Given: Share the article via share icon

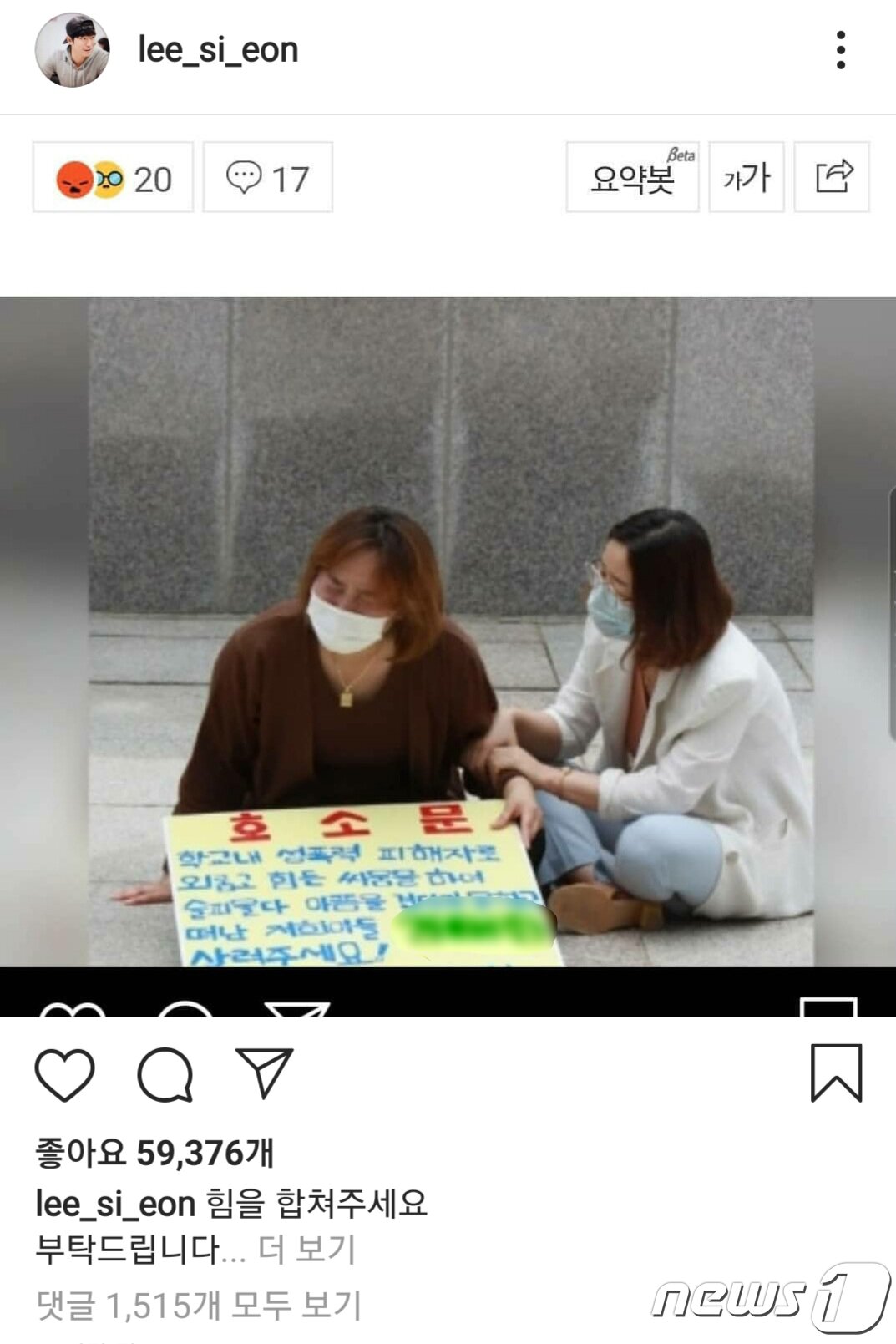Looking at the screenshot, I should click(832, 178).
